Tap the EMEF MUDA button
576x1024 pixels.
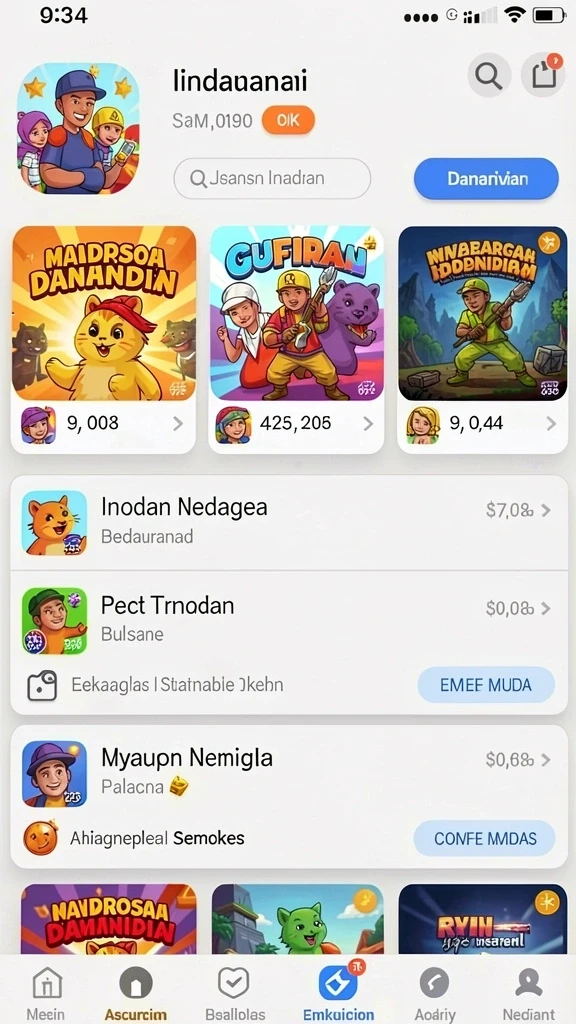point(486,685)
